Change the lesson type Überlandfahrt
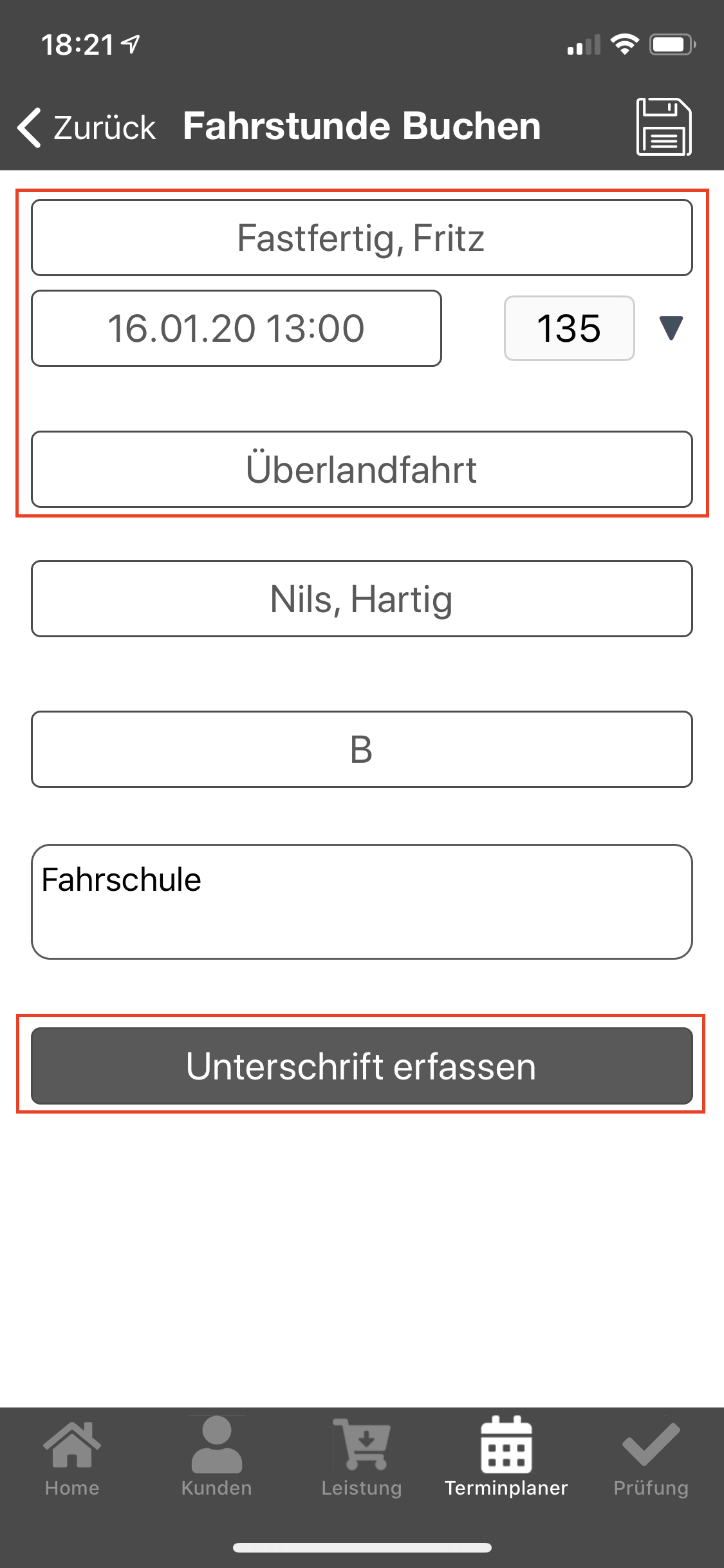The height and width of the screenshot is (1568, 724). (362, 469)
